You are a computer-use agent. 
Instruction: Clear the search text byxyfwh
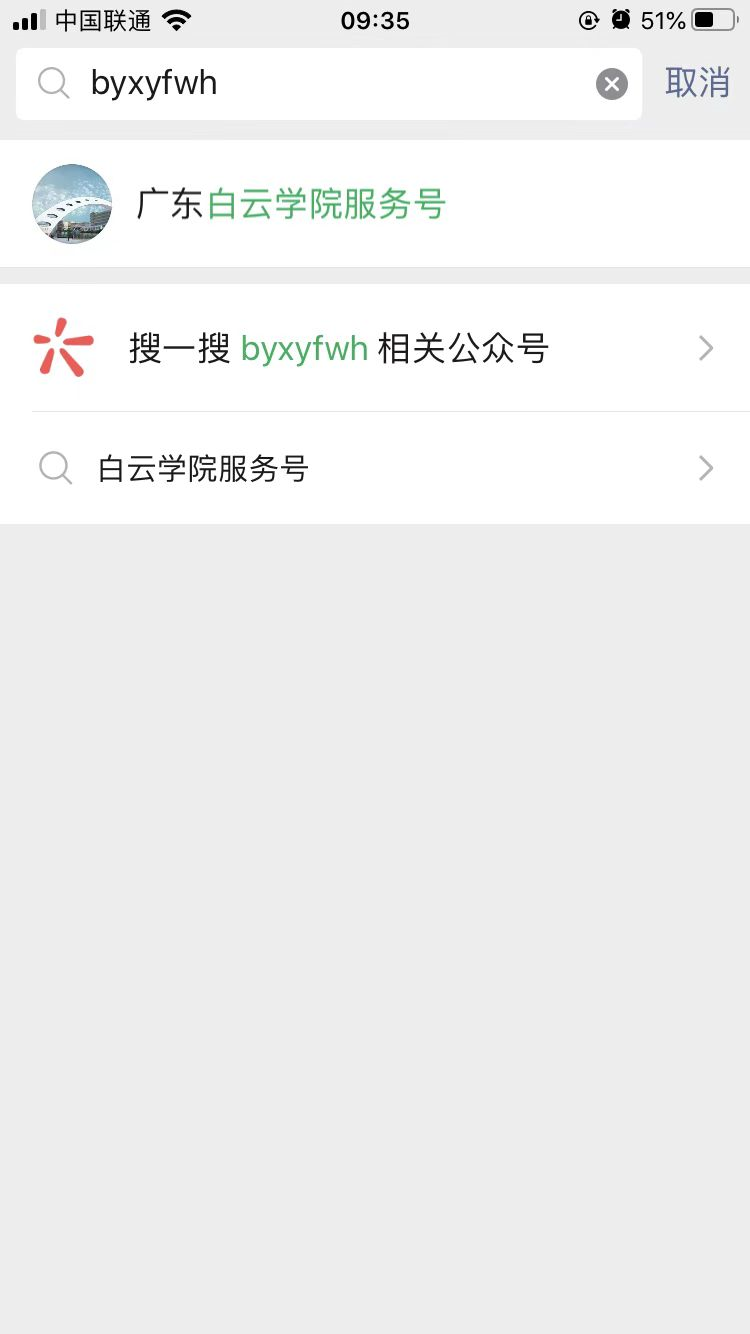point(612,84)
